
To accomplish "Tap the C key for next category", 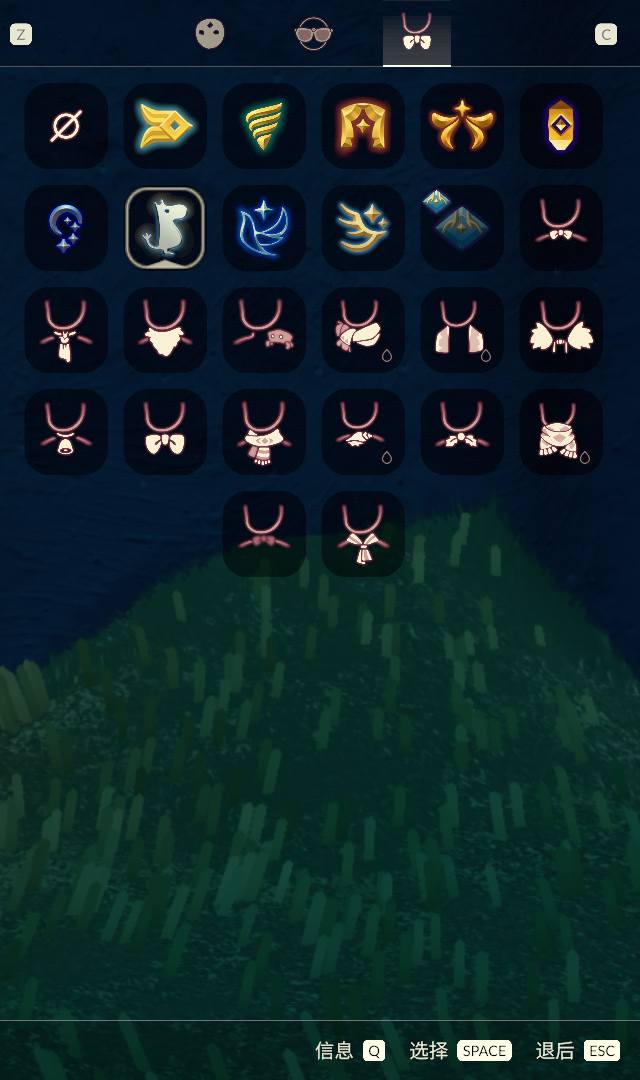I will (x=606, y=35).
